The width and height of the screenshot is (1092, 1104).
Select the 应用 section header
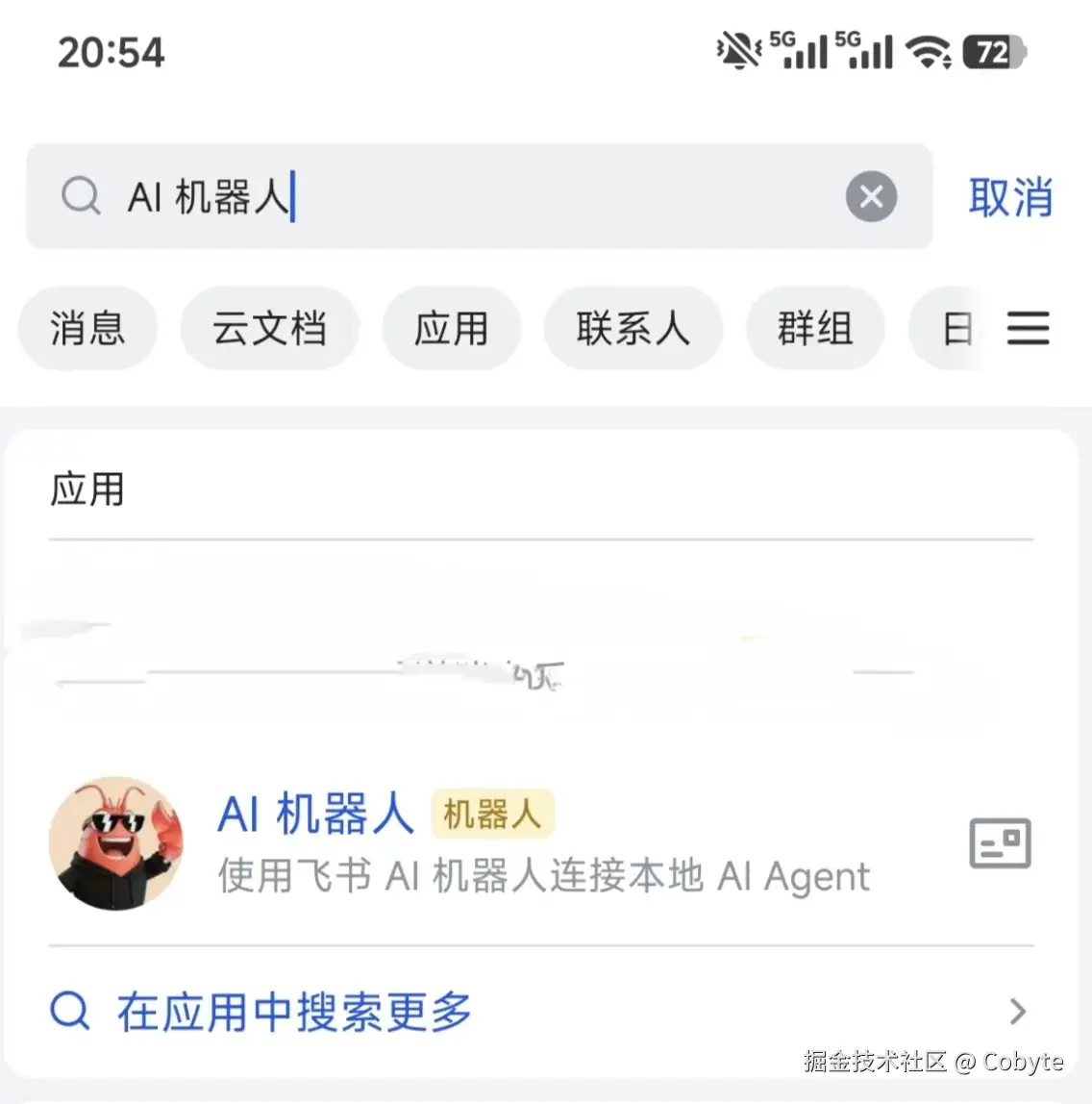click(x=88, y=489)
